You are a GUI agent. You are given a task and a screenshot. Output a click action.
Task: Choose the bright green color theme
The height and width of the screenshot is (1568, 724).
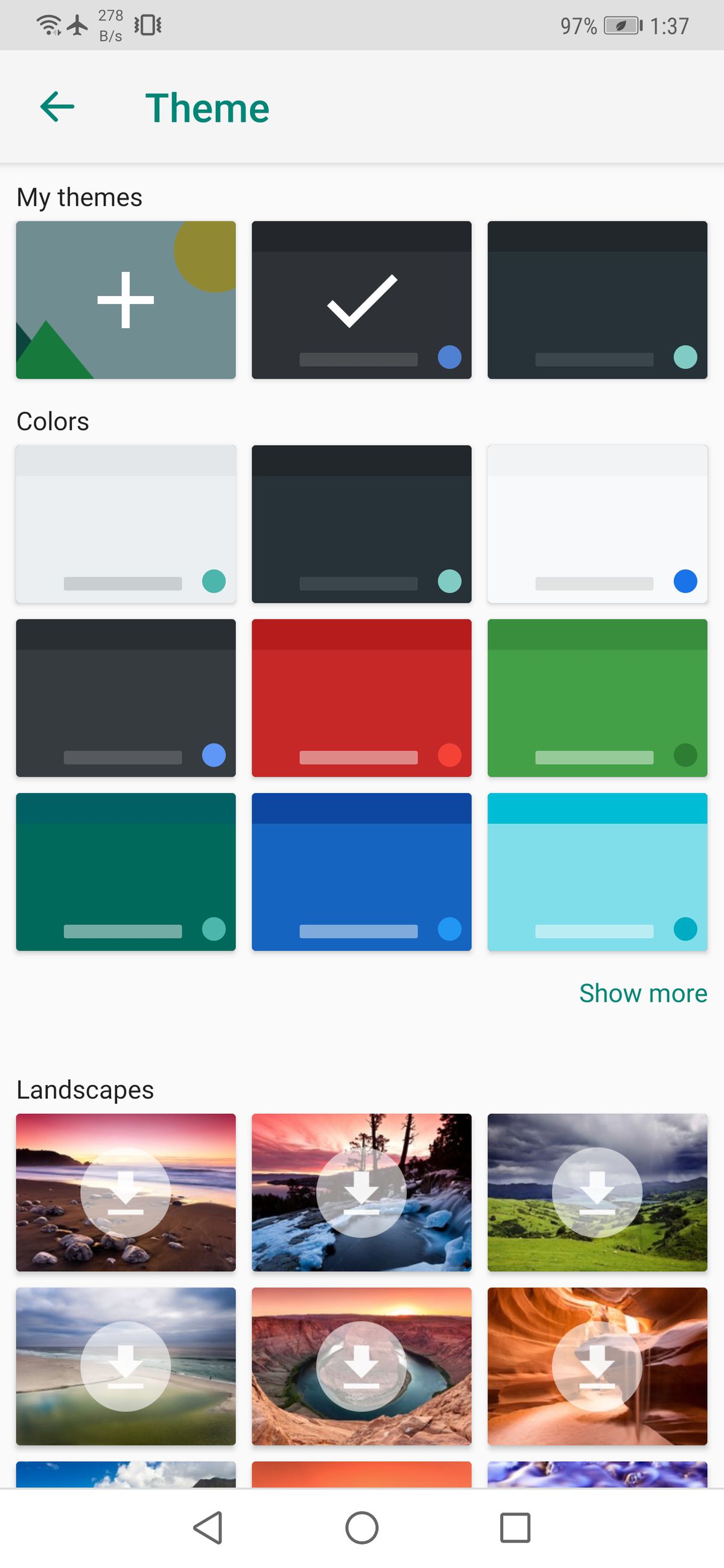[597, 698]
